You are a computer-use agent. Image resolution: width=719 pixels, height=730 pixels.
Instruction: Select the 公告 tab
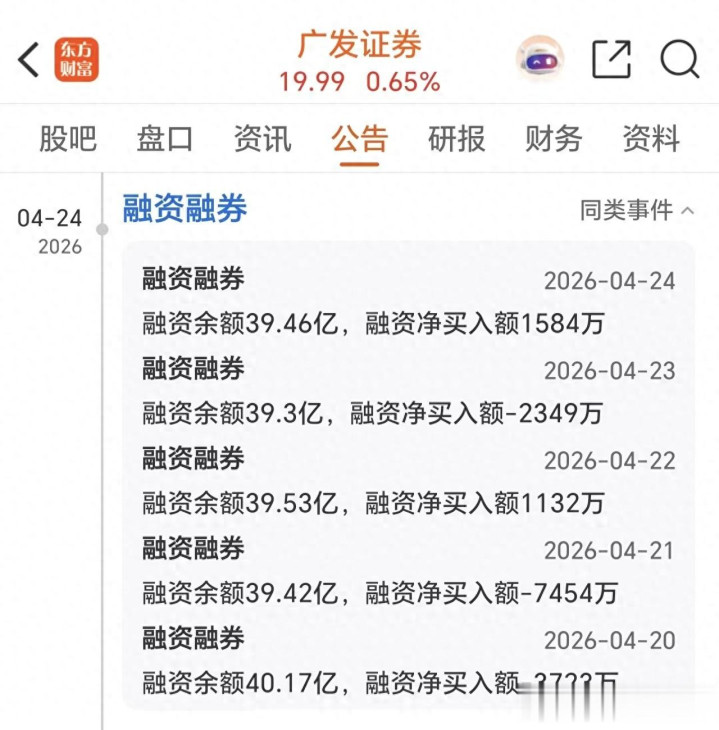click(360, 139)
